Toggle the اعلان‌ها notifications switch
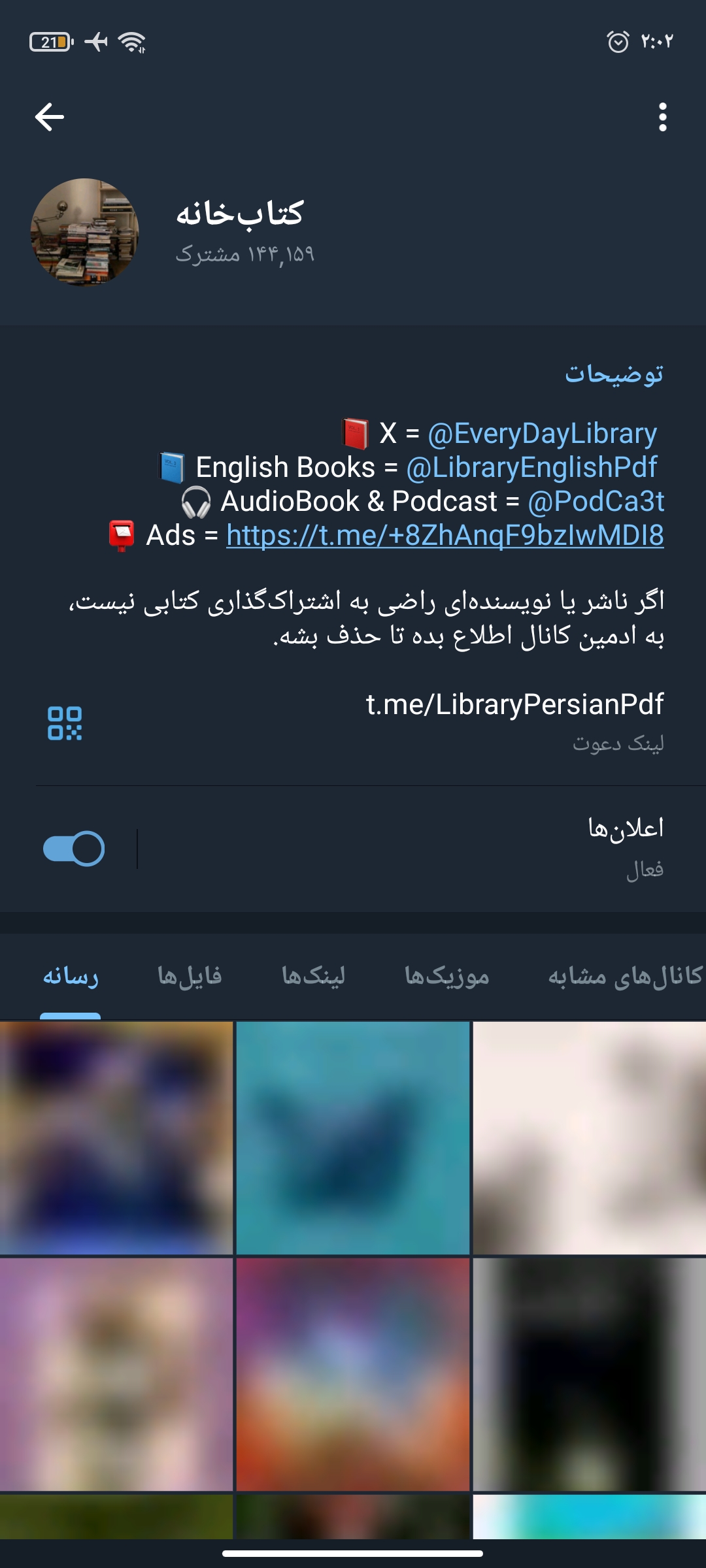Image resolution: width=706 pixels, height=1568 pixels. (74, 849)
